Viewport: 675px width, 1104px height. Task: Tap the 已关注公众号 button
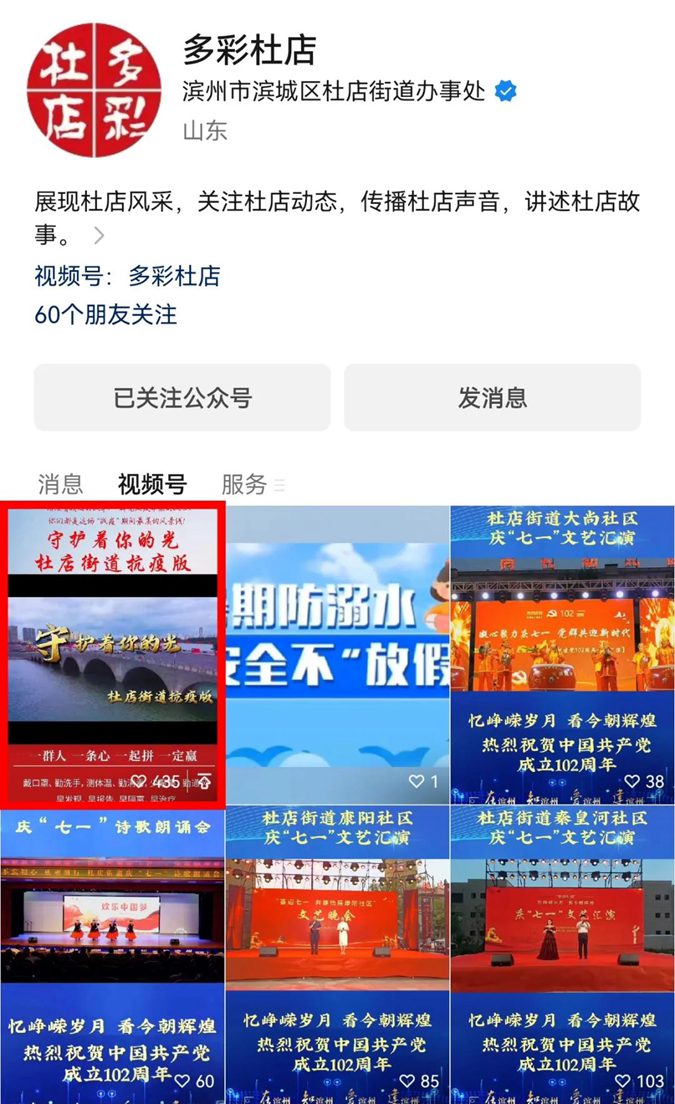(x=182, y=398)
